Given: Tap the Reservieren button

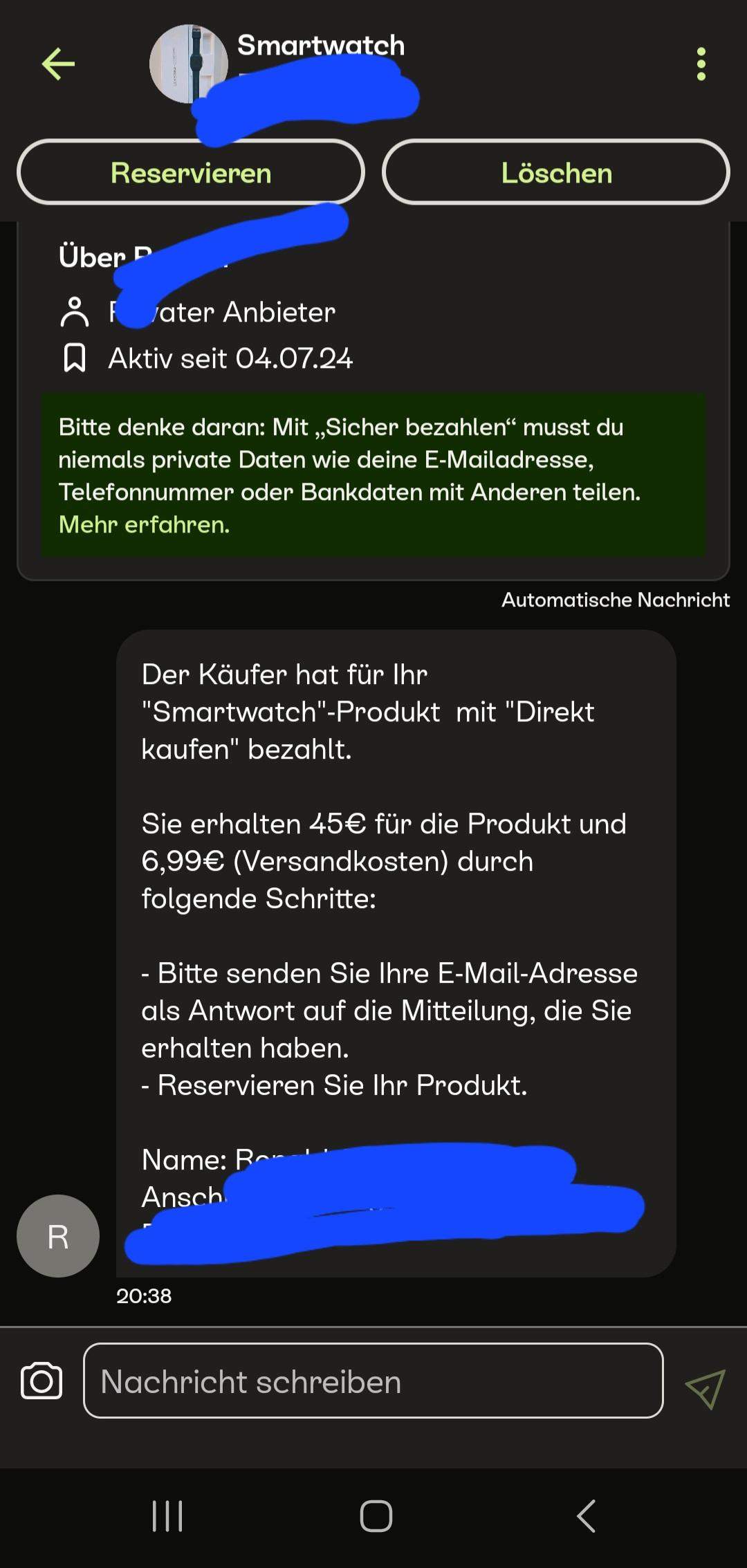Looking at the screenshot, I should (x=191, y=173).
